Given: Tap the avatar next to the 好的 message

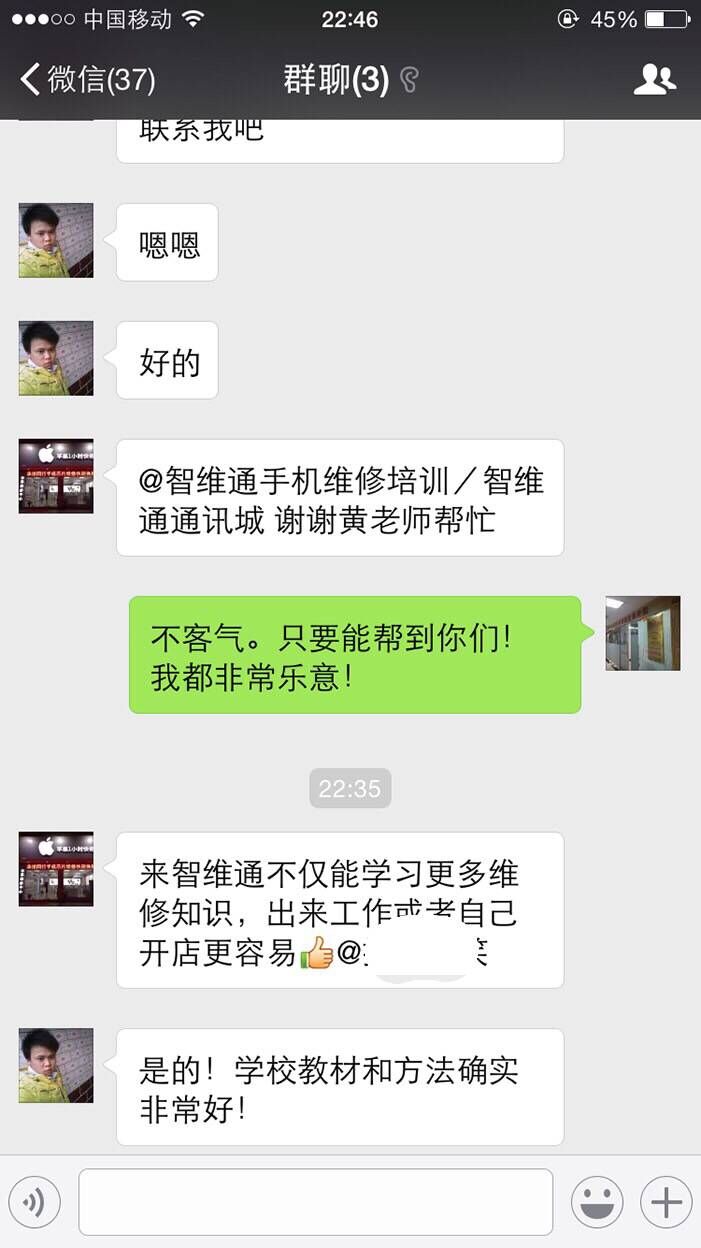Looking at the screenshot, I should click(x=56, y=358).
